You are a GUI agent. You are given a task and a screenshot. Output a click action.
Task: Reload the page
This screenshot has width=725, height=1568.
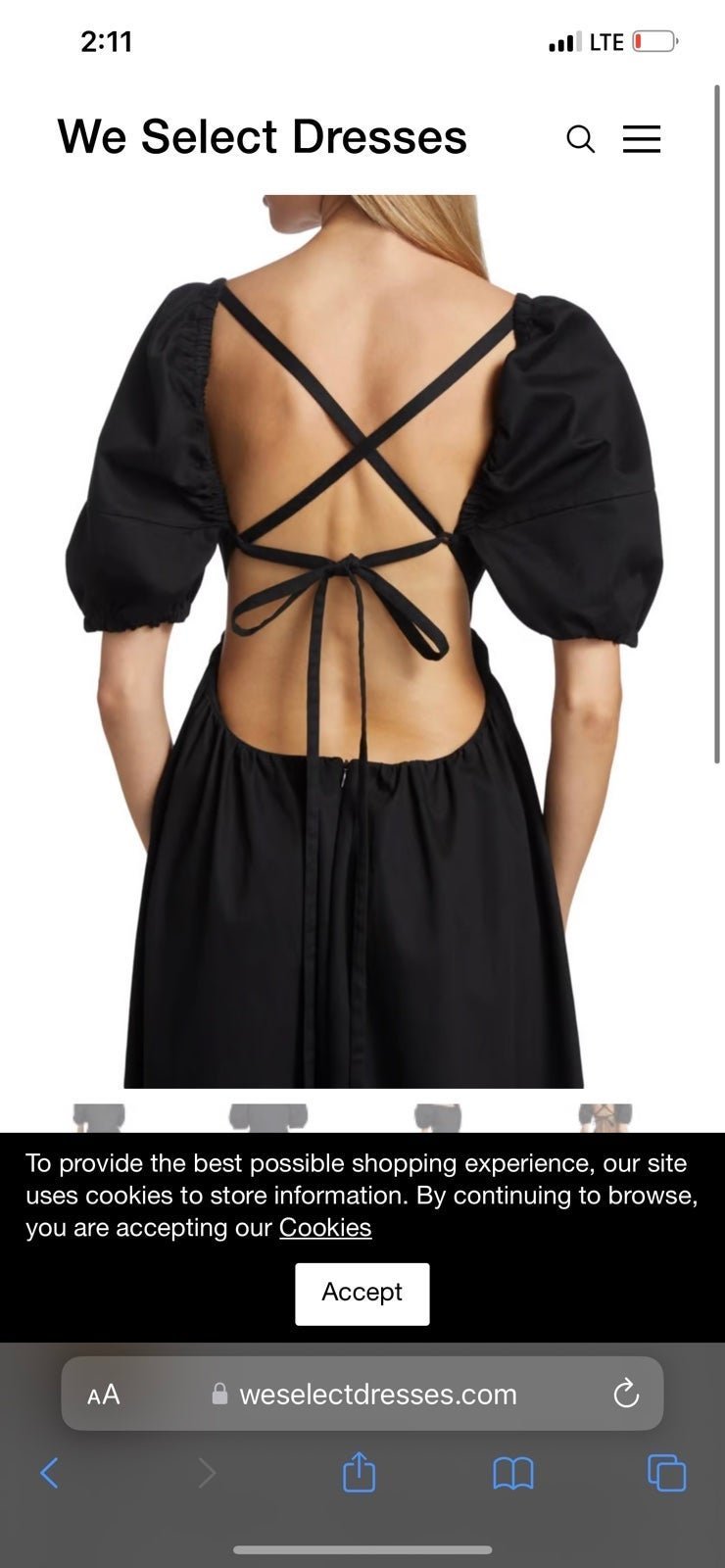pos(626,1394)
